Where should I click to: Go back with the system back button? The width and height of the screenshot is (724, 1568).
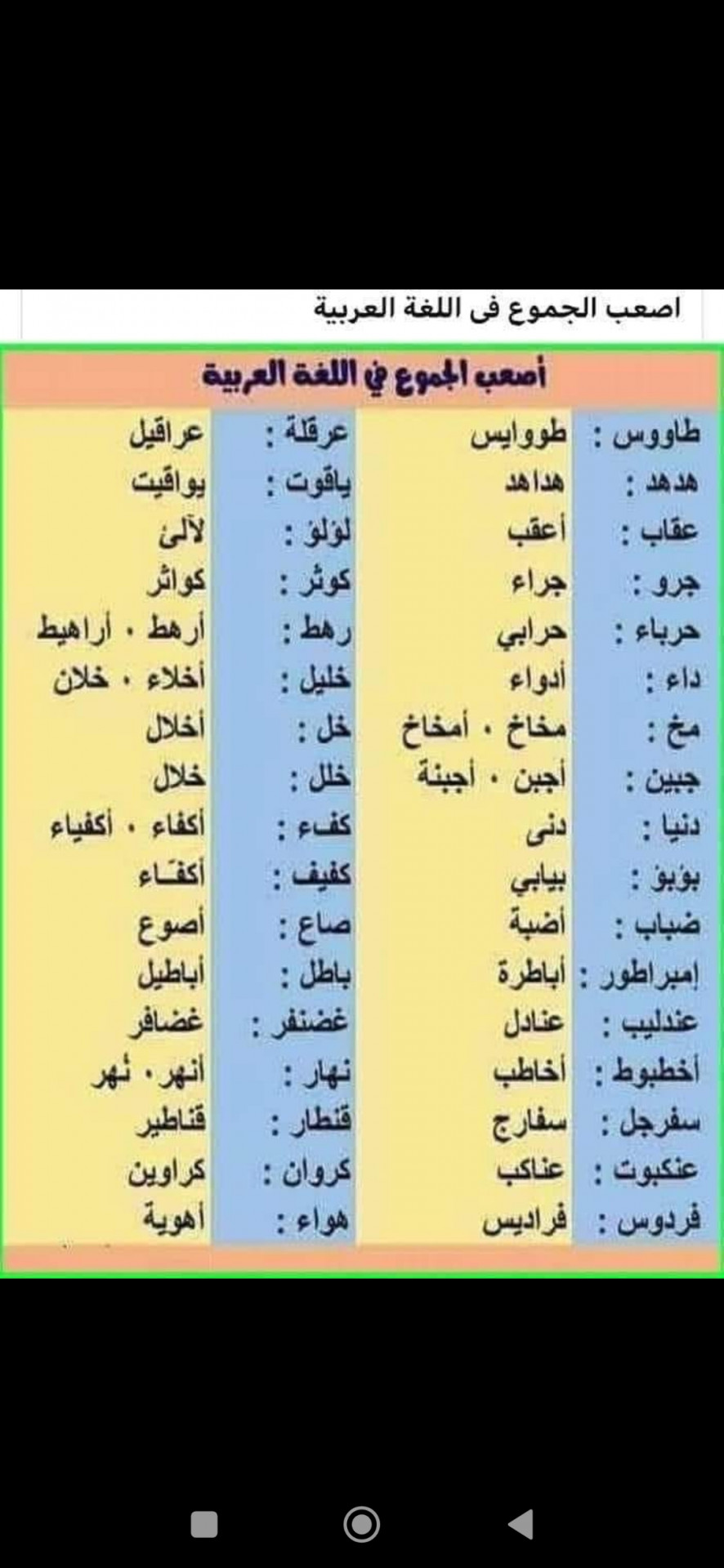(x=521, y=1524)
